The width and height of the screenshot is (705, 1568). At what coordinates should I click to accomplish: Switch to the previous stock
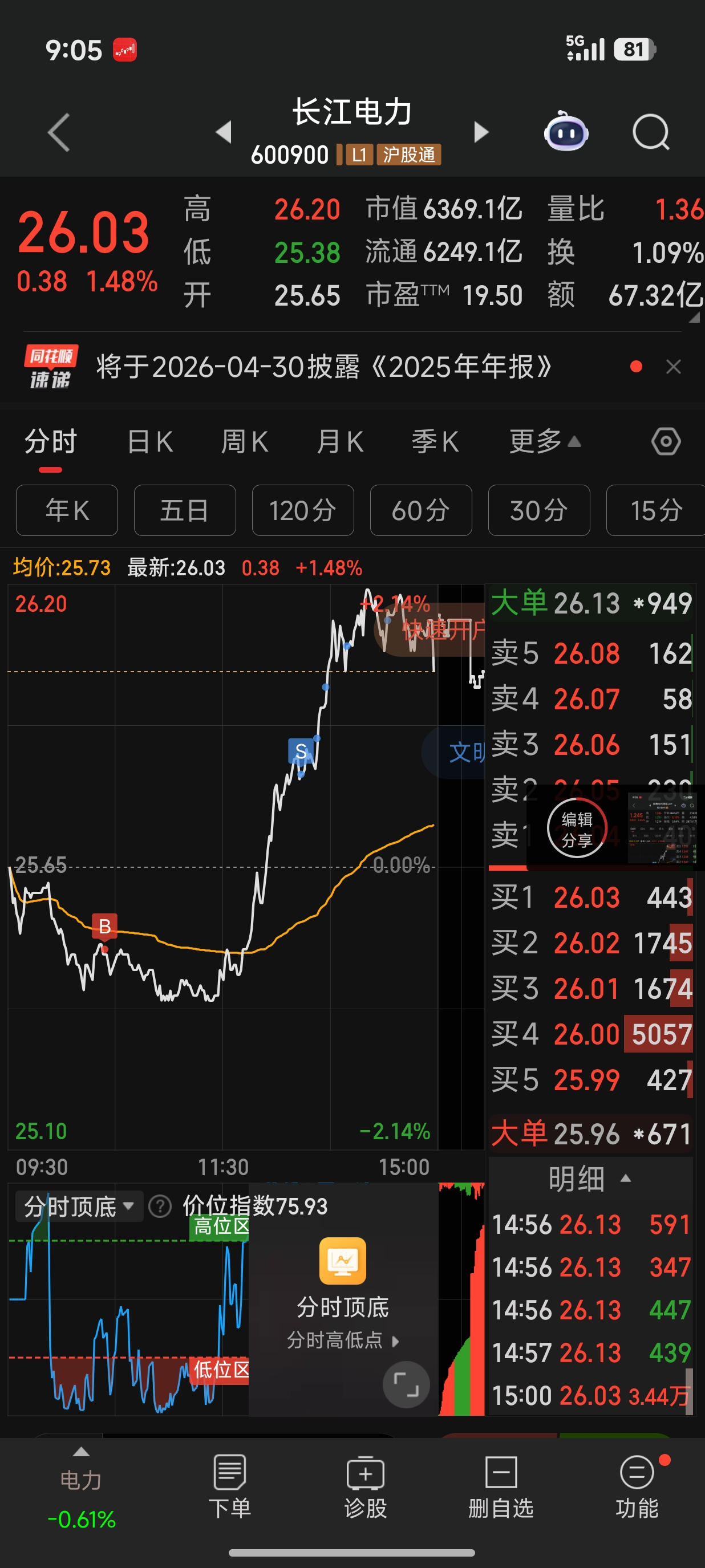(225, 132)
